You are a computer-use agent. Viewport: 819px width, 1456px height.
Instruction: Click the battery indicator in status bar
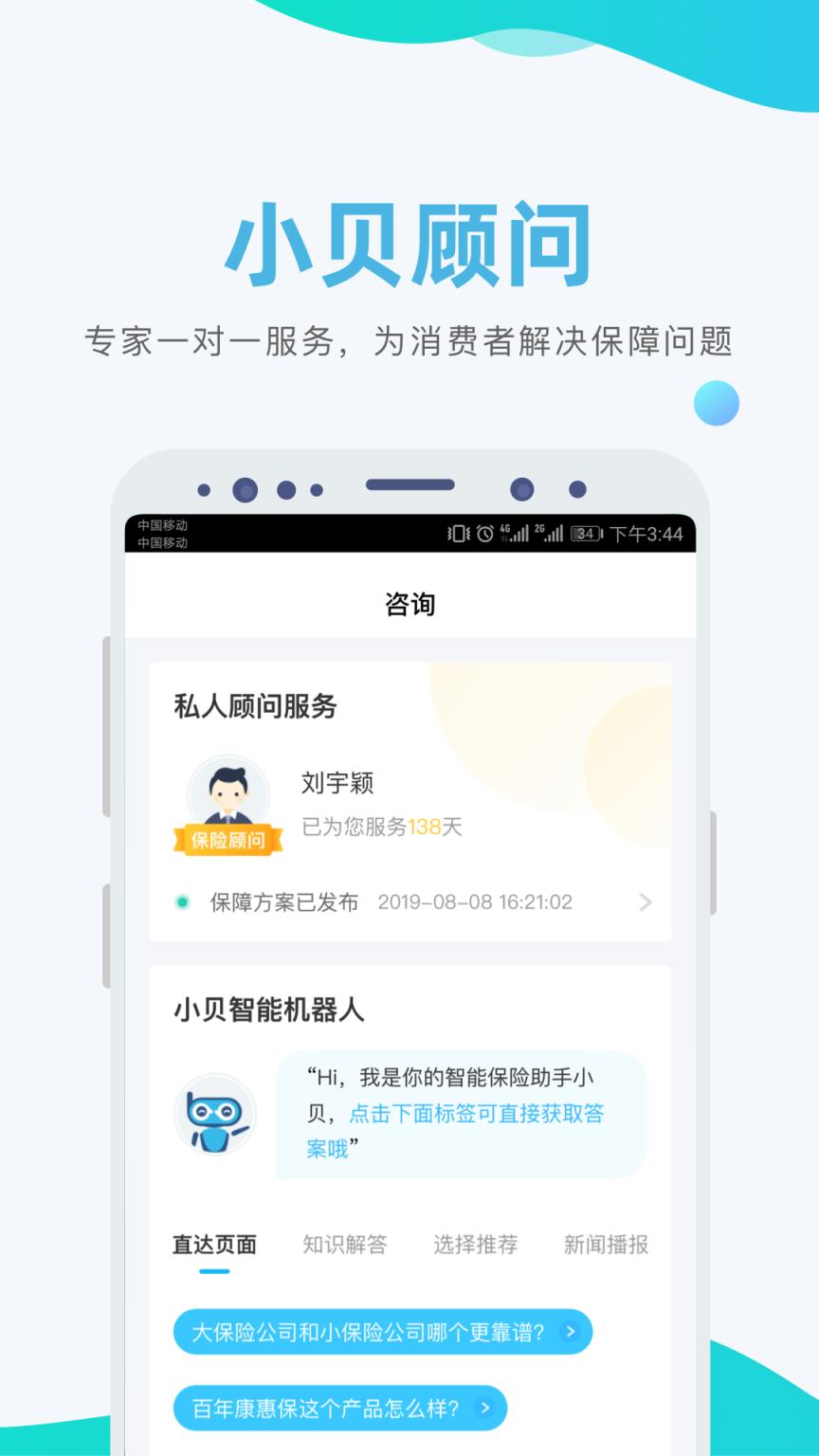(585, 534)
